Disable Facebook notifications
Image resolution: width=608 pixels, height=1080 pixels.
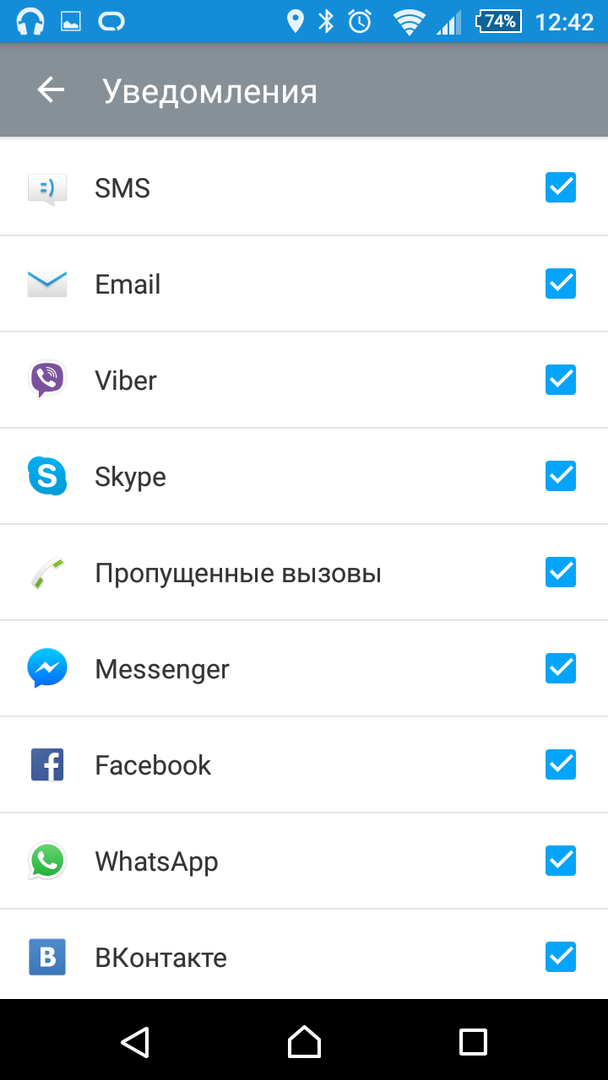[x=560, y=765]
